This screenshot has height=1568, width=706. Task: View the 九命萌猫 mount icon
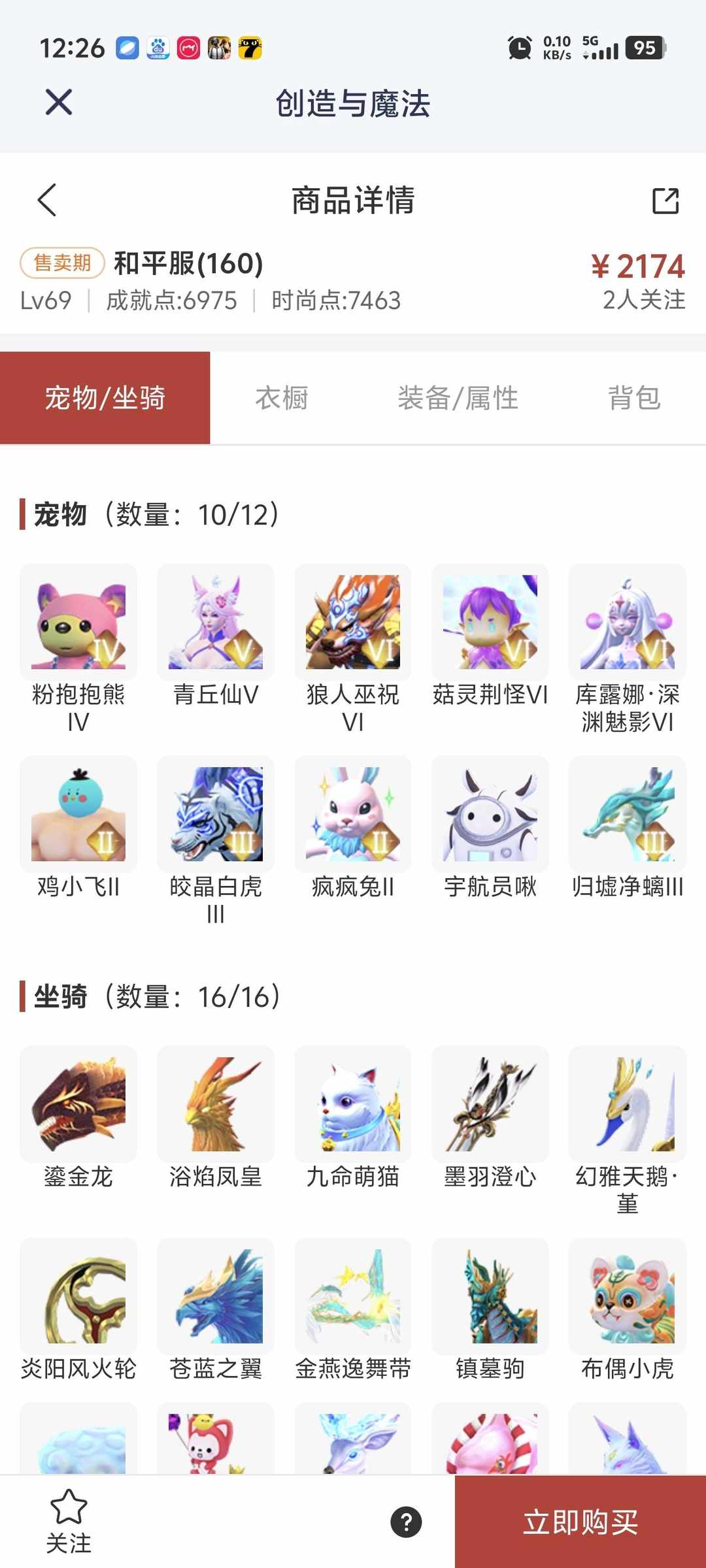tap(352, 1104)
